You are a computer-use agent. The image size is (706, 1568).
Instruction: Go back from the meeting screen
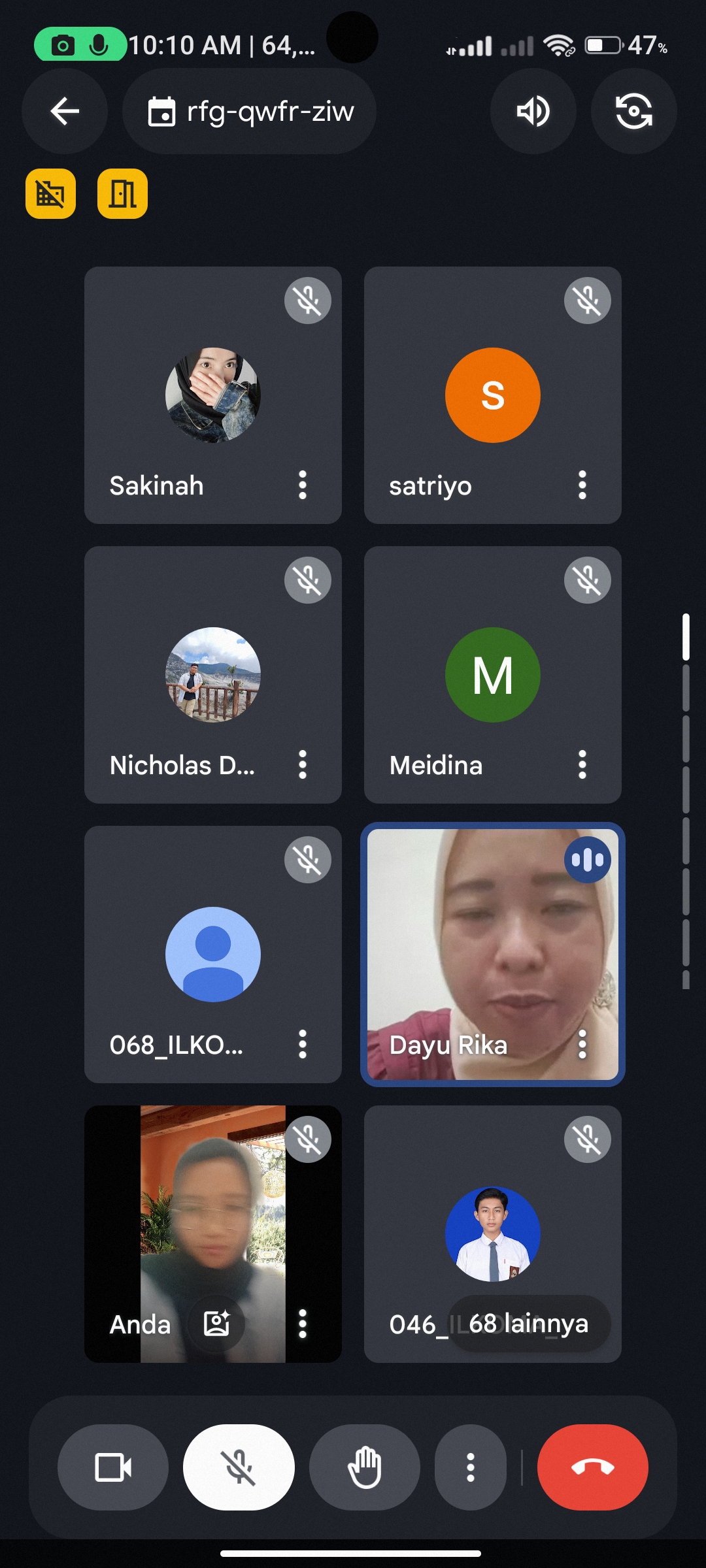pyautogui.click(x=65, y=111)
